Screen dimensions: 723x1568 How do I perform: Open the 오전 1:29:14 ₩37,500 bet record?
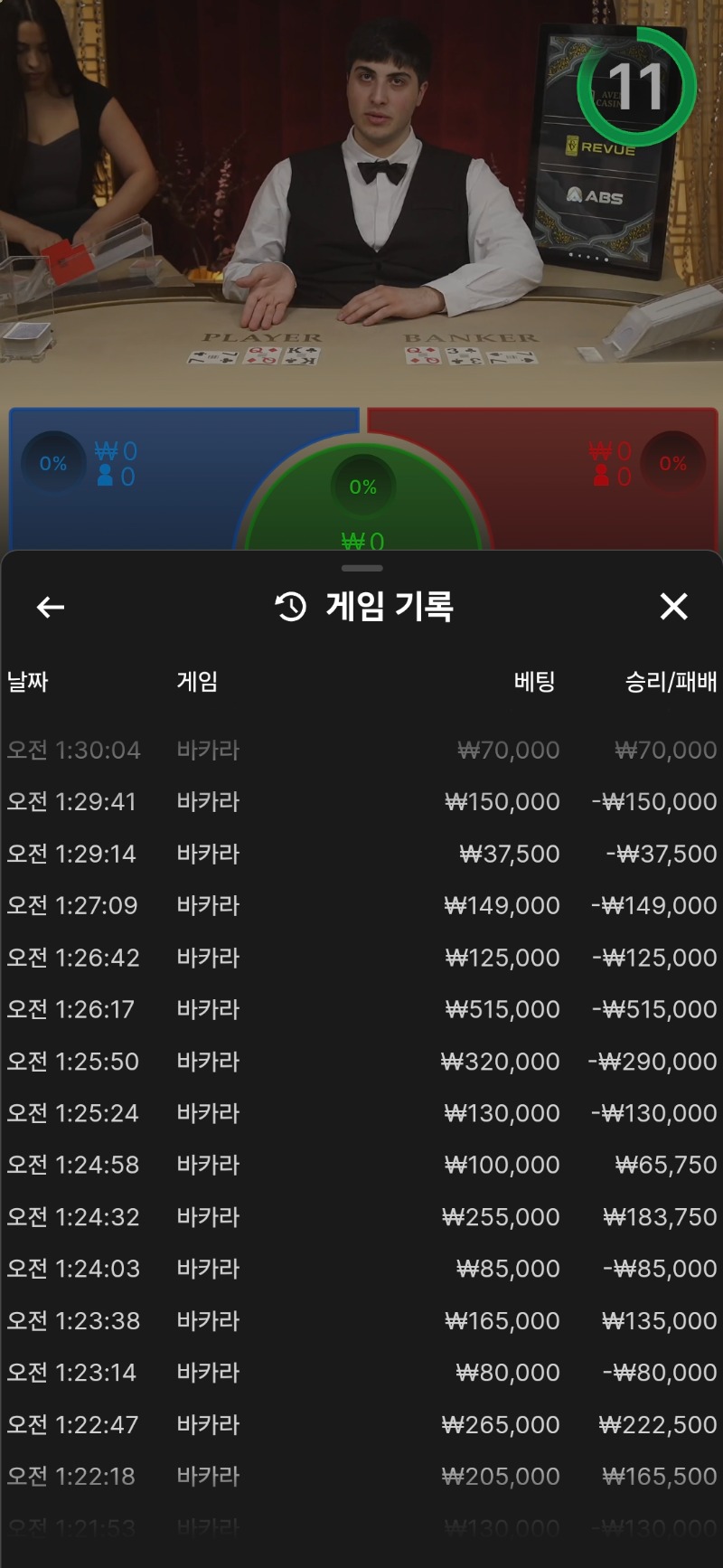[x=361, y=854]
